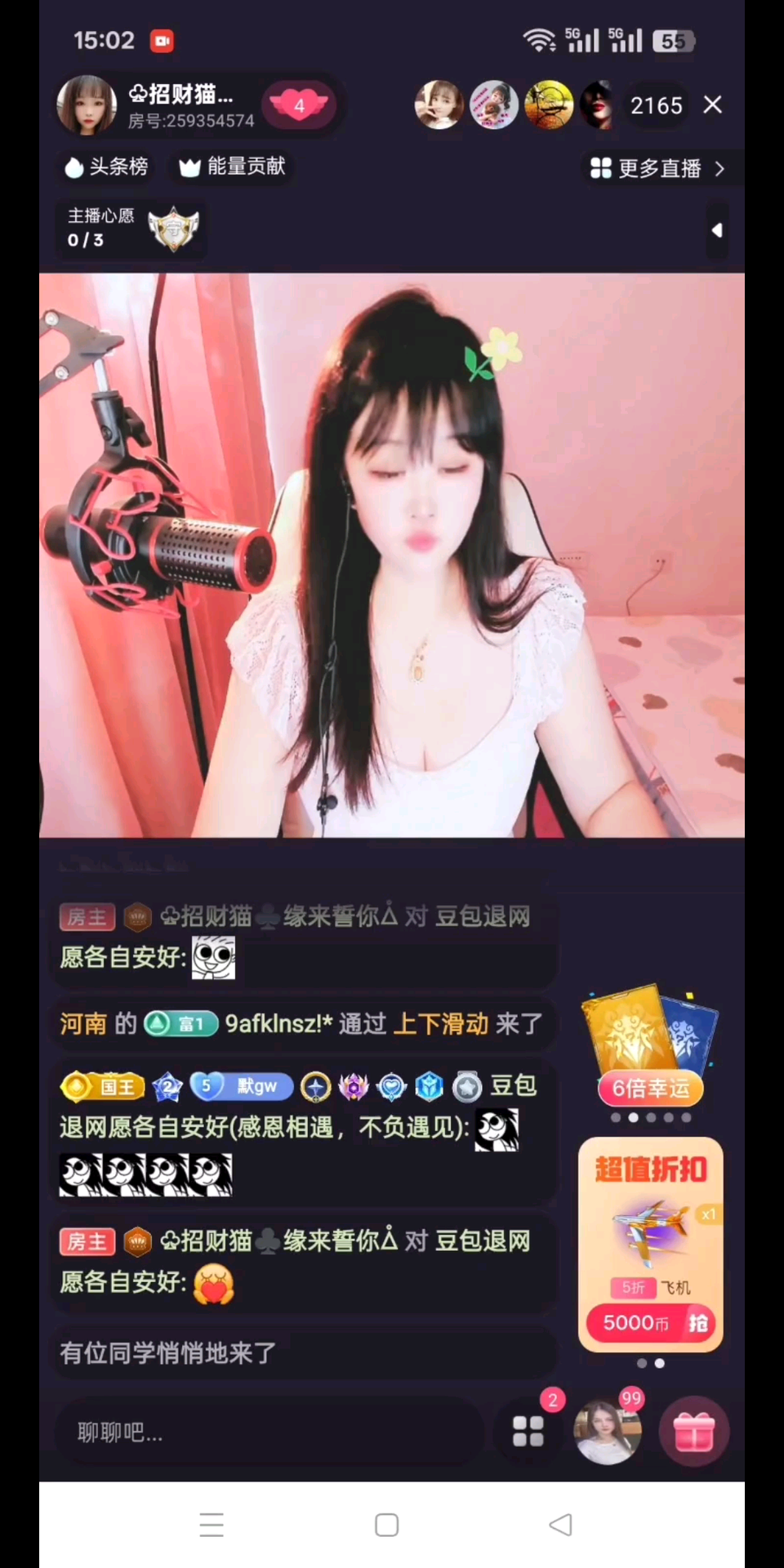
Task: Go back using the system back button
Action: point(560,1525)
